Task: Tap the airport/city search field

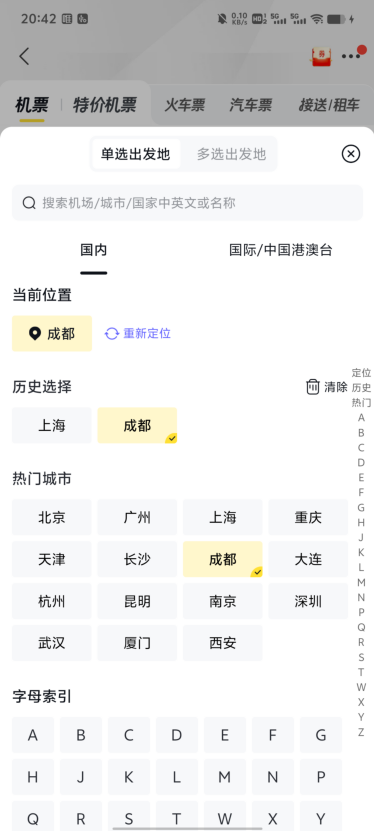Action: pos(188,202)
